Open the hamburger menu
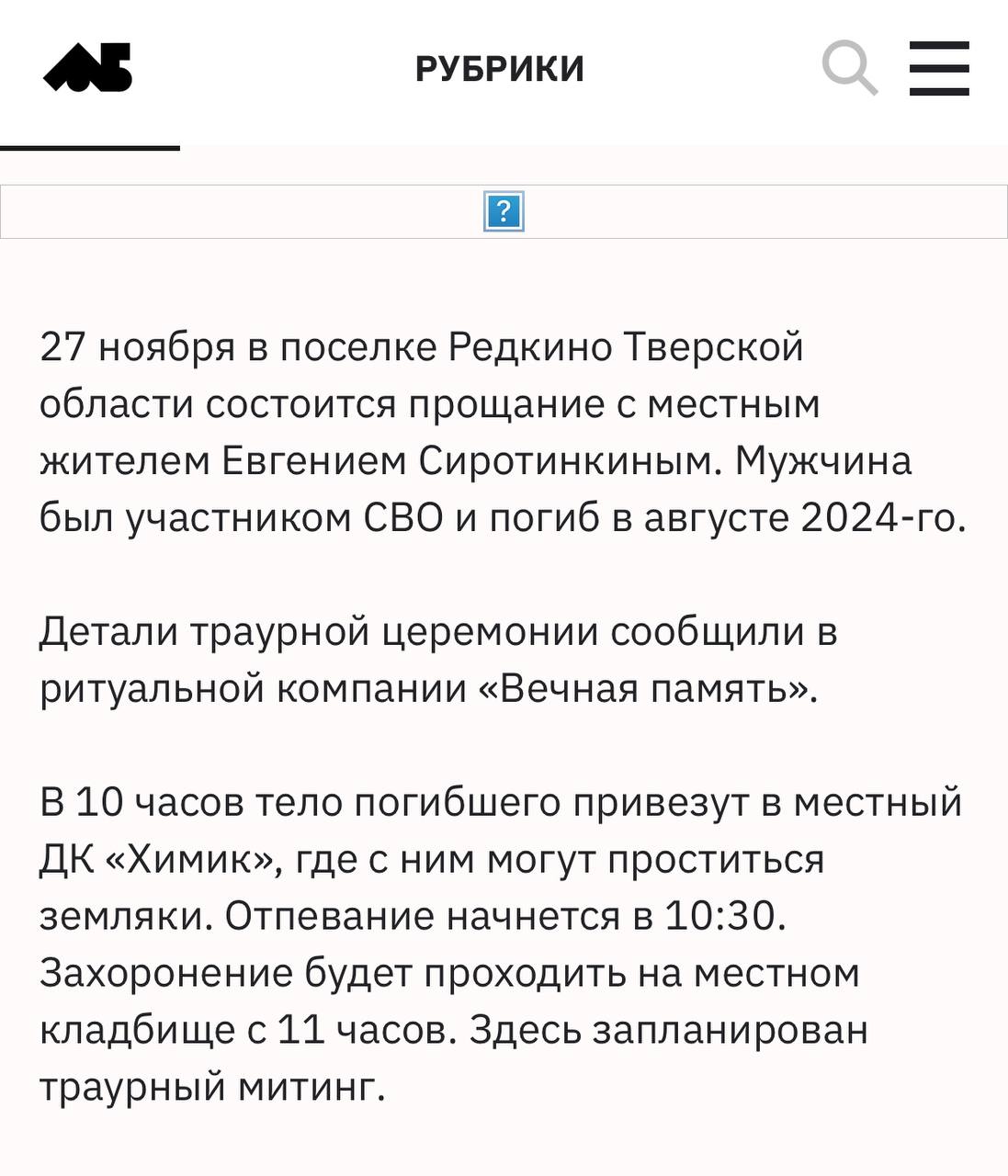The width and height of the screenshot is (1008, 1176). (939, 68)
